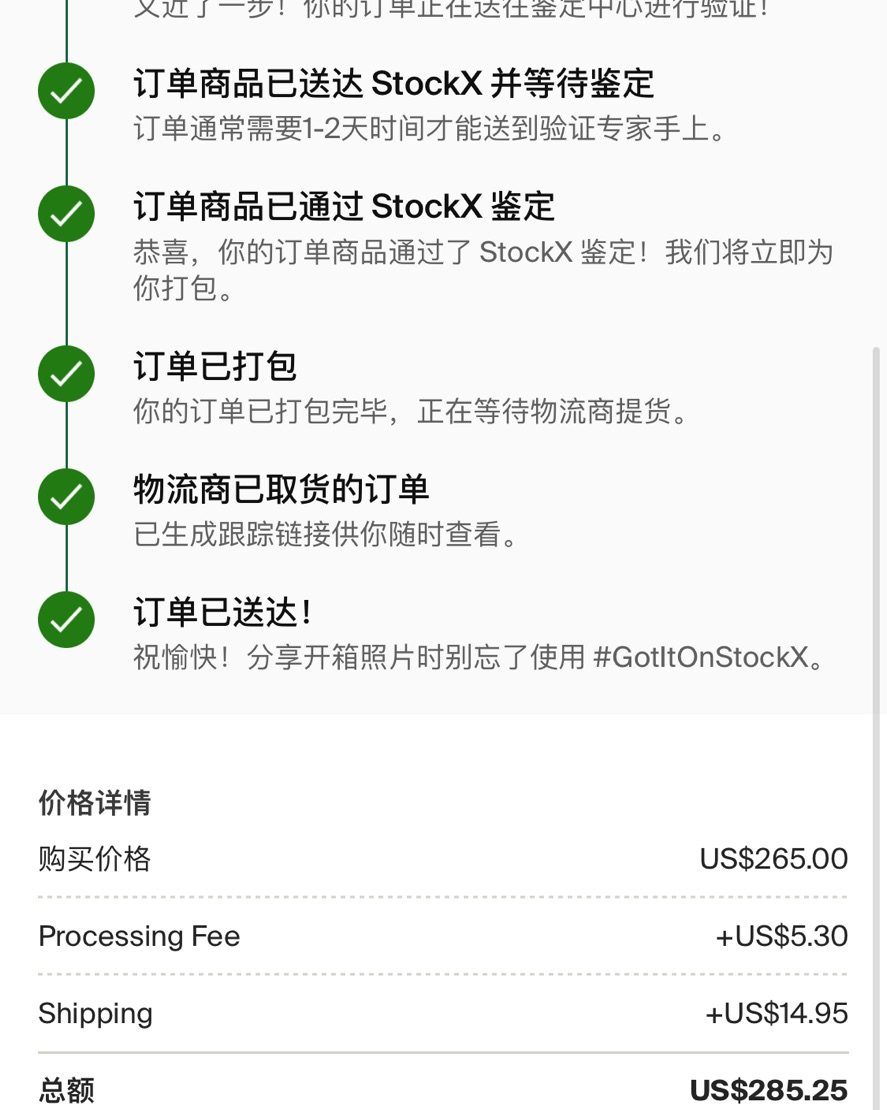The width and height of the screenshot is (887, 1110).
Task: Tap the final delivered status circle icon
Action: coord(65,619)
